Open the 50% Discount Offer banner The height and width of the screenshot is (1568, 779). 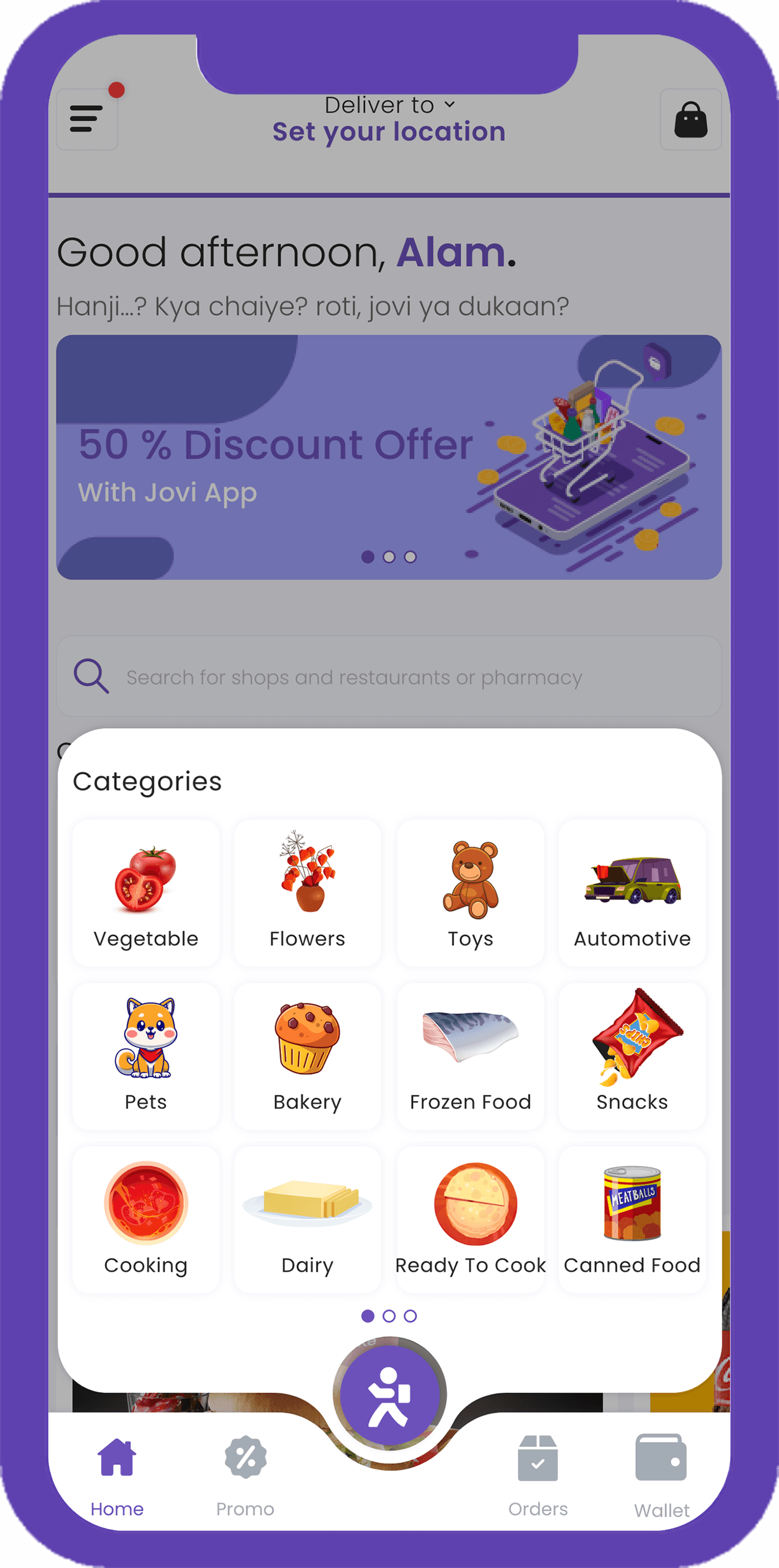point(389,456)
